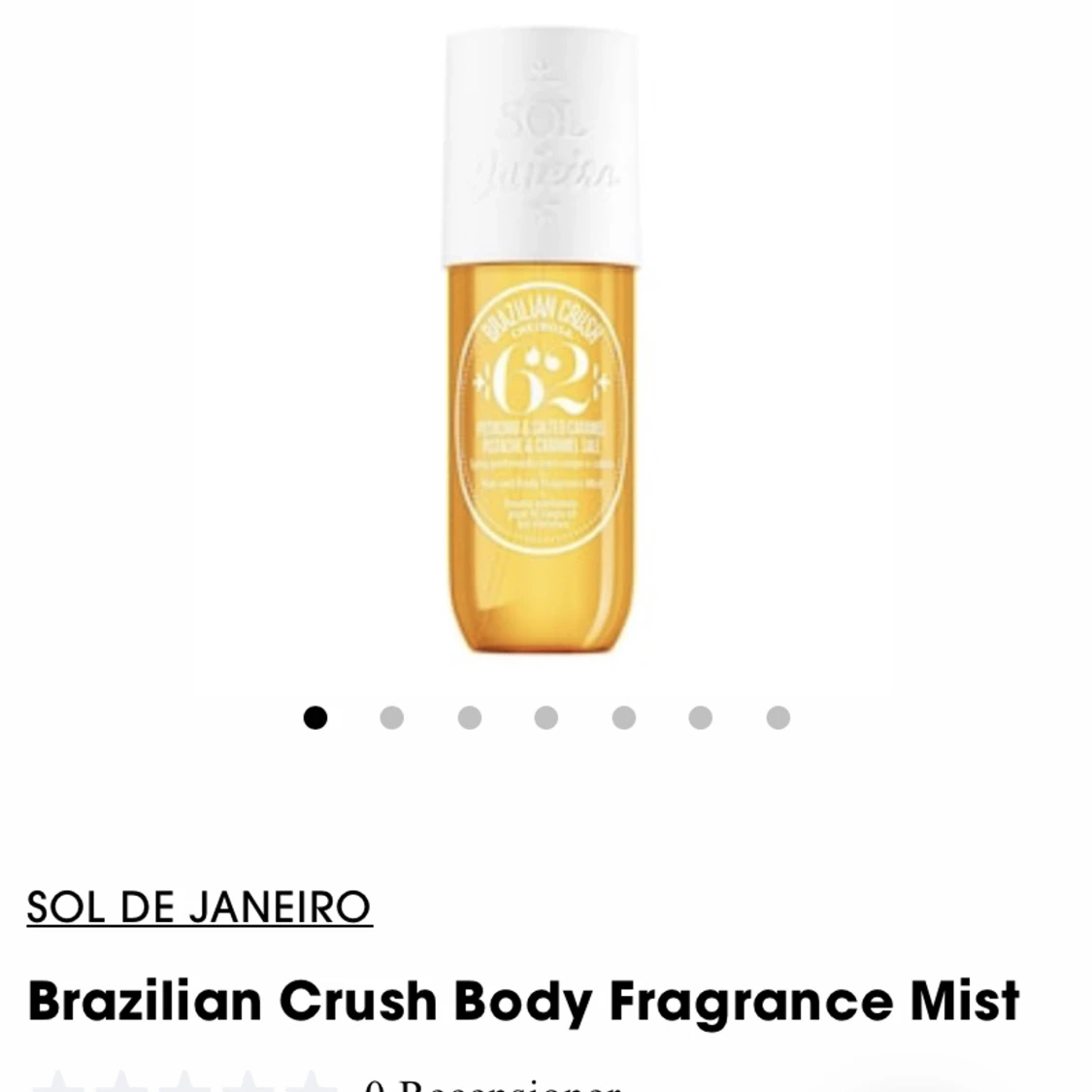Open the SOL DE JANEIRO brand link

tap(199, 907)
